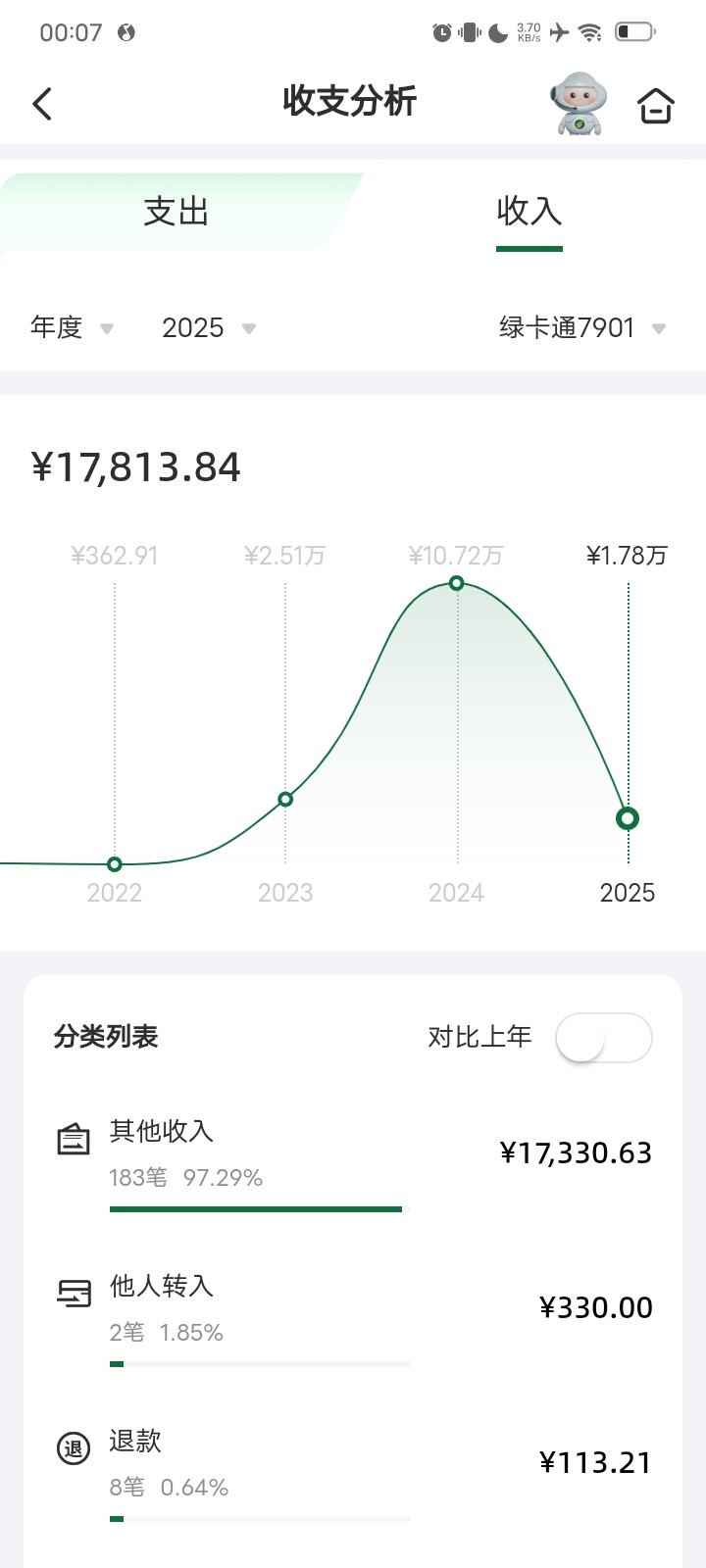Viewport: 706px width, 1568px height.
Task: Open the 年度 period dropdown
Action: coord(72,327)
